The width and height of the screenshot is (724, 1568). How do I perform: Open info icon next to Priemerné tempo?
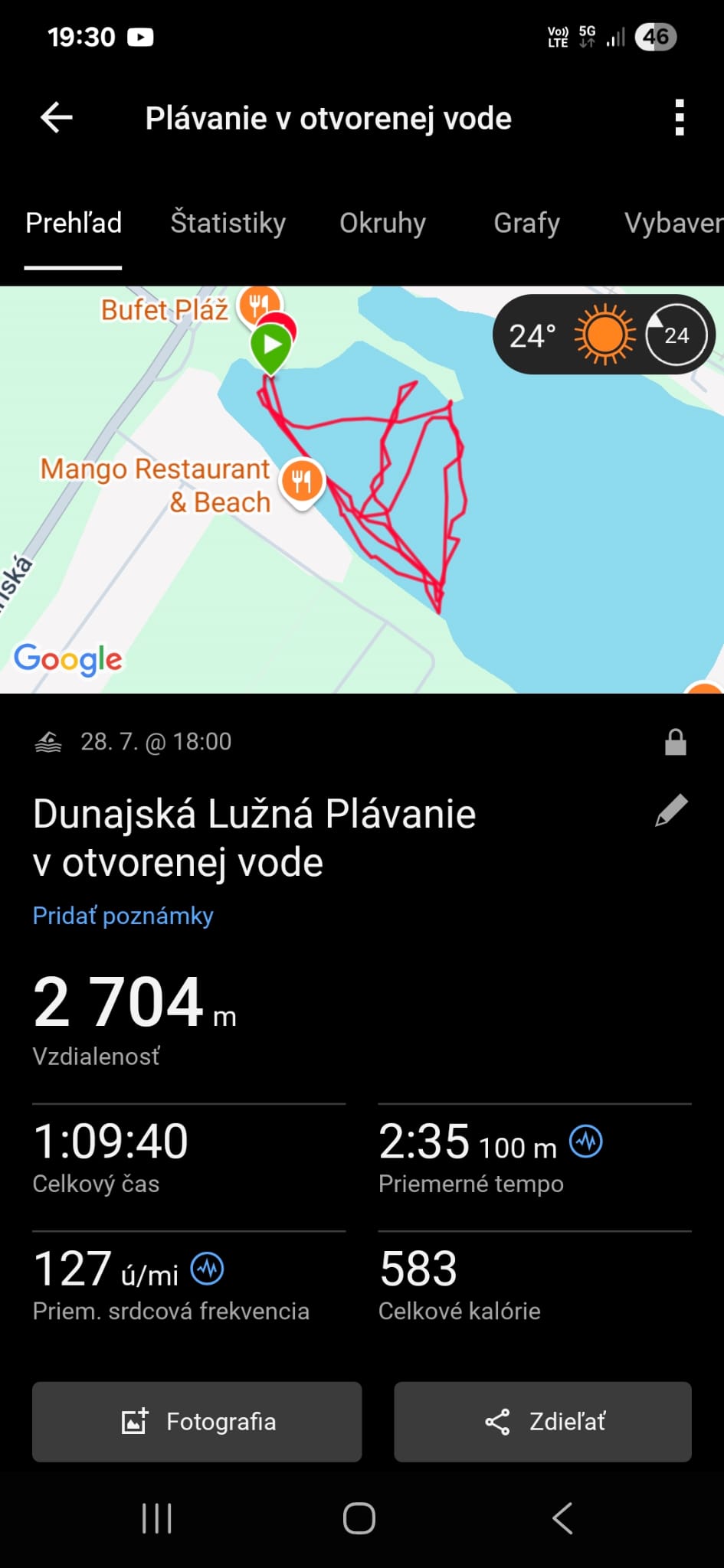click(586, 1142)
